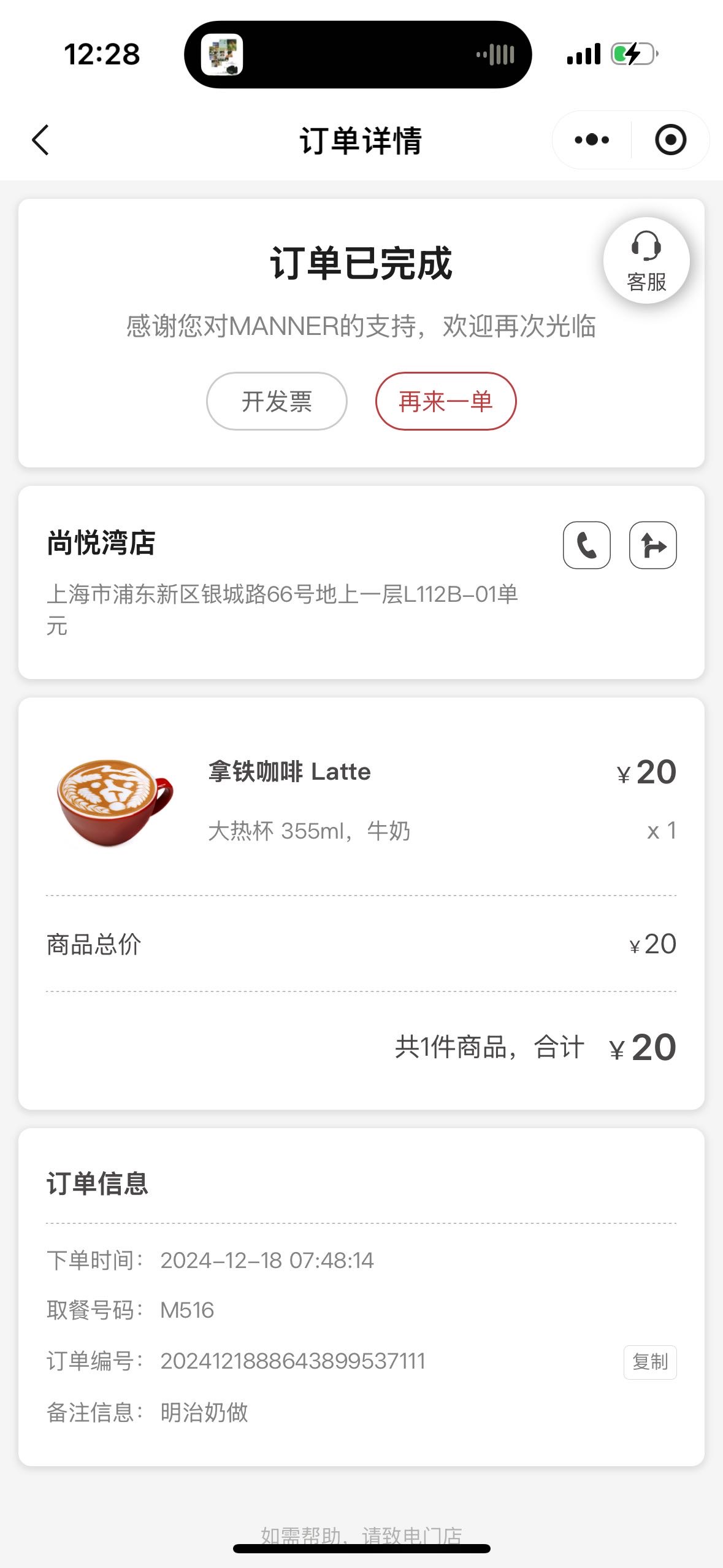
Task: Contact 客服 customer service
Action: pyautogui.click(x=646, y=261)
